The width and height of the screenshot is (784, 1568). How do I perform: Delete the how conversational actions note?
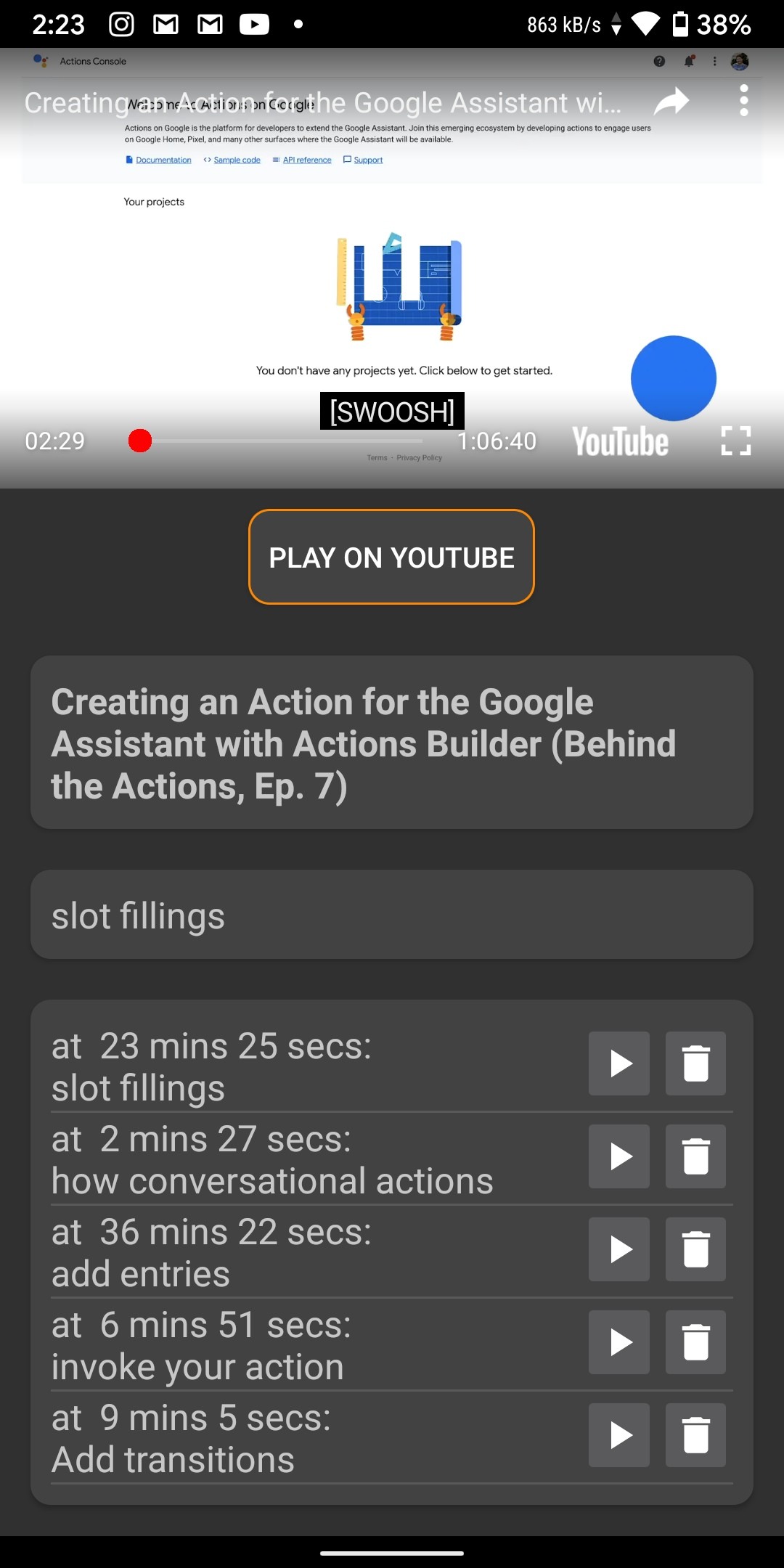[x=695, y=1156]
